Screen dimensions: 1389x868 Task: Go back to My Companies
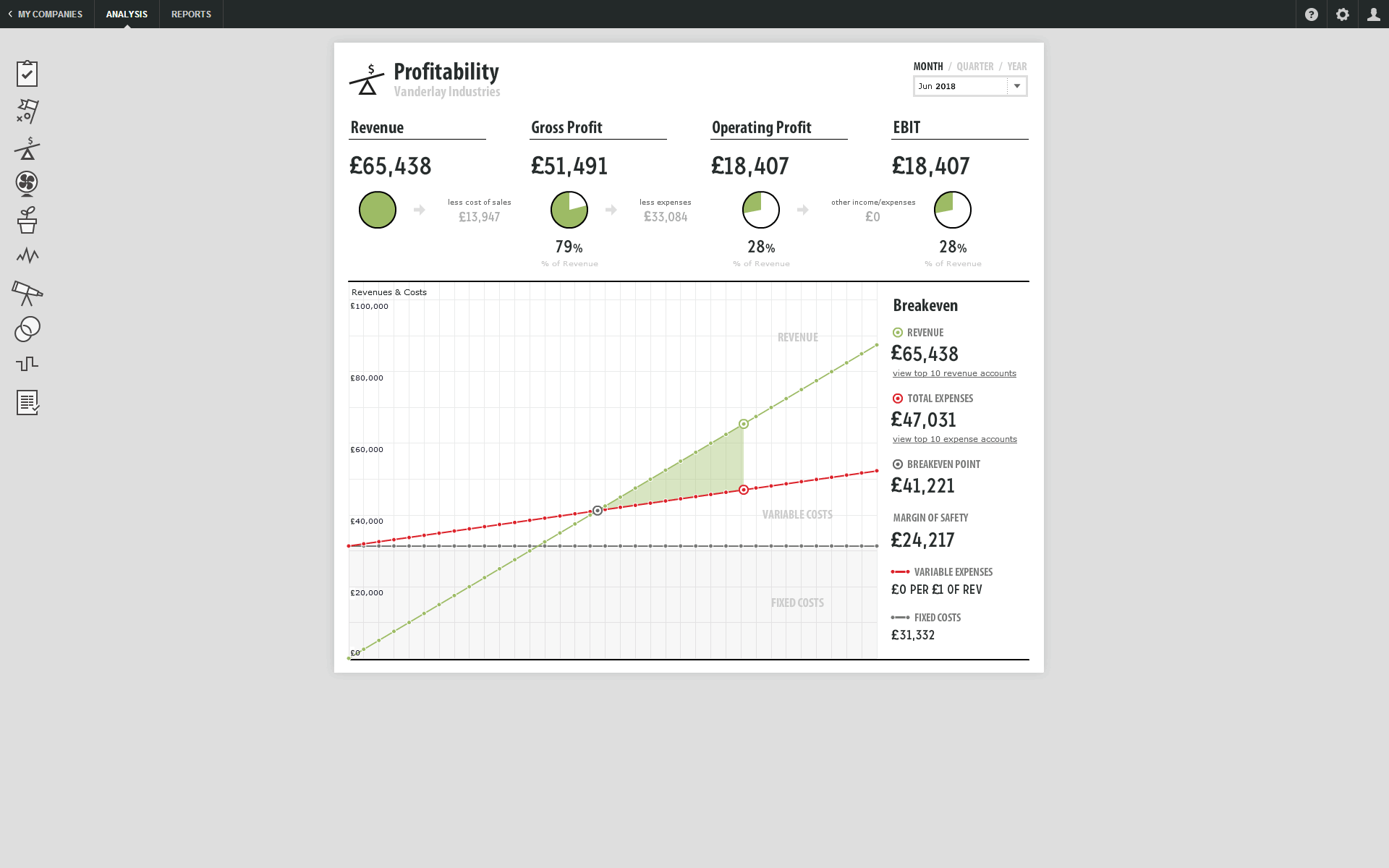tap(46, 14)
